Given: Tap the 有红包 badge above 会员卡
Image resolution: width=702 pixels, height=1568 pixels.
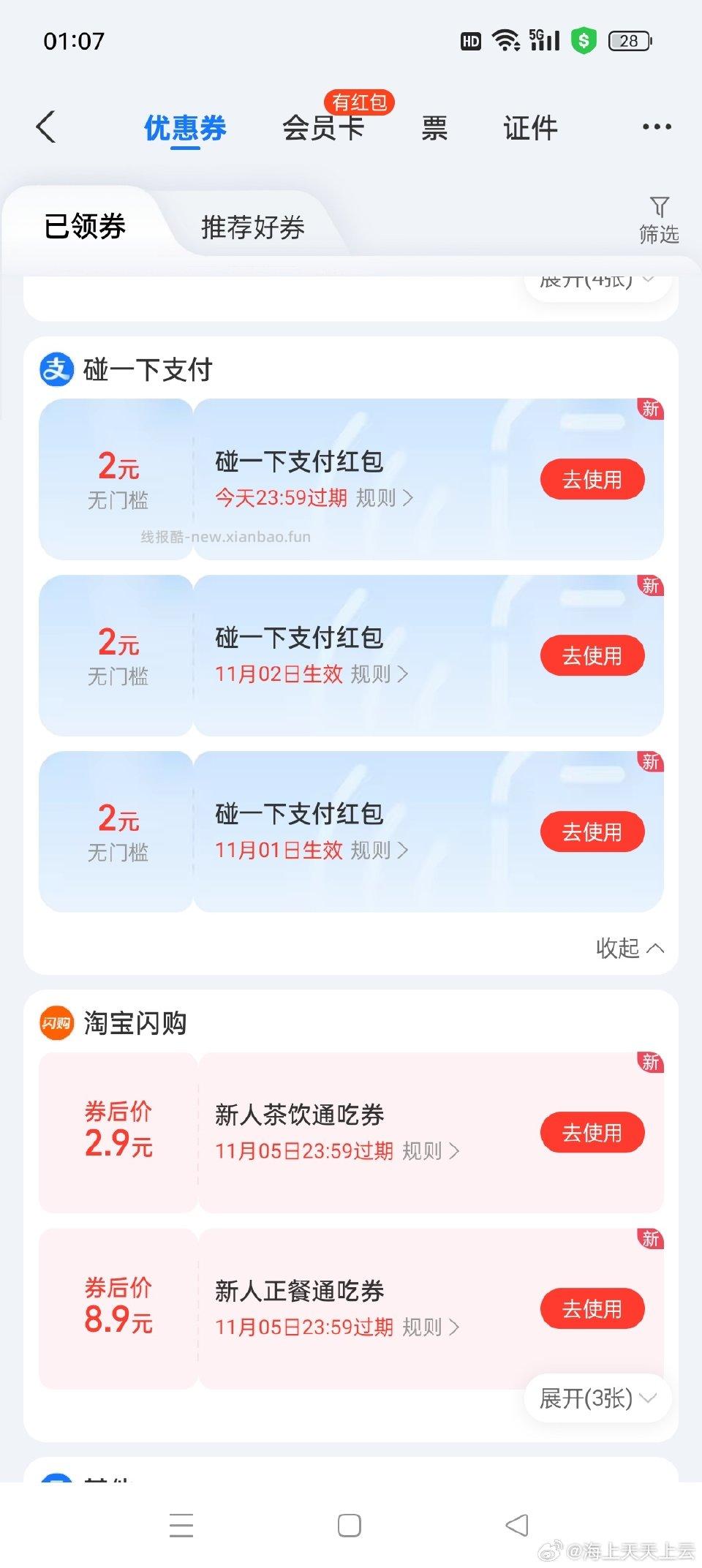Looking at the screenshot, I should point(358,103).
